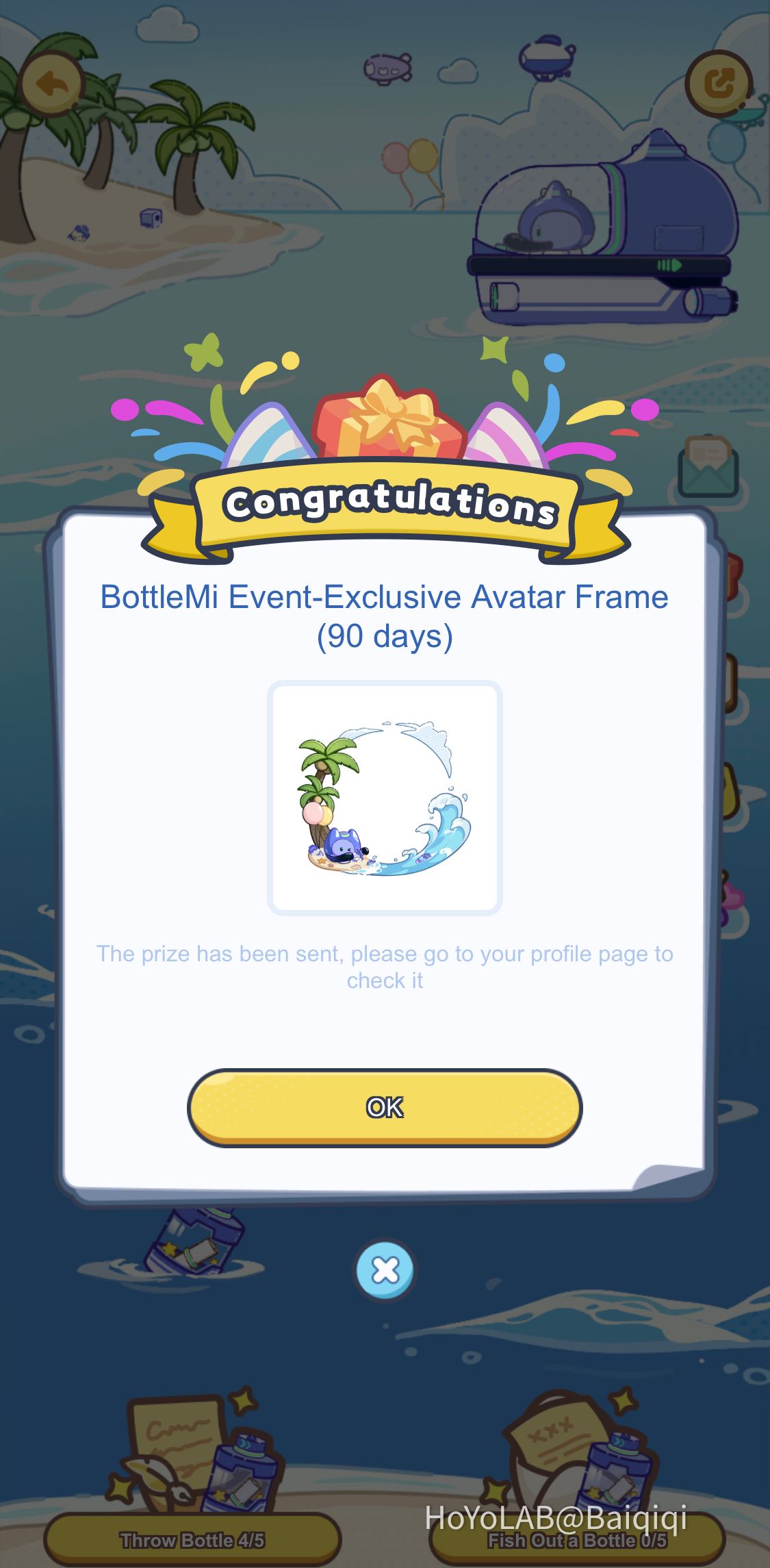This screenshot has height=1568, width=770.
Task: Go back using the arrow icon
Action: point(53,84)
